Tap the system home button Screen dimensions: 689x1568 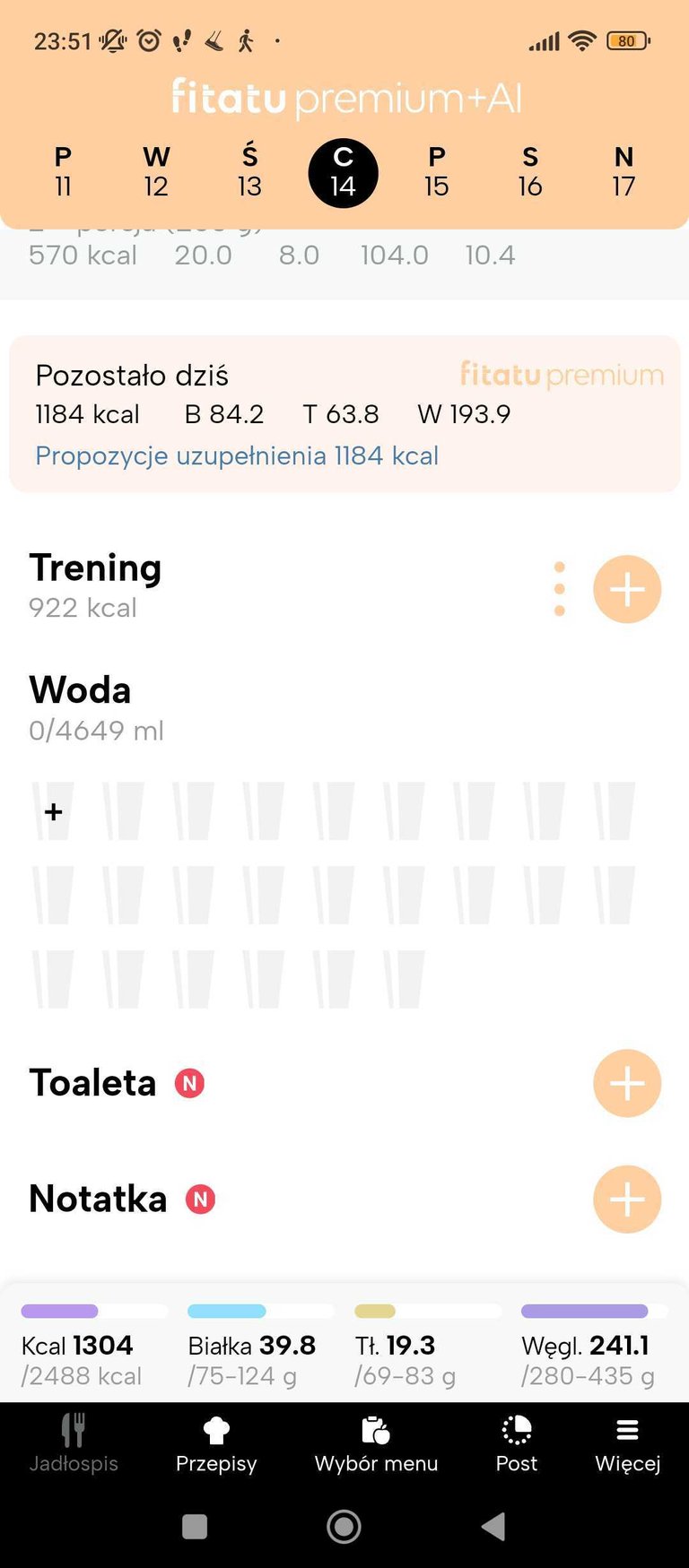coord(344,1527)
